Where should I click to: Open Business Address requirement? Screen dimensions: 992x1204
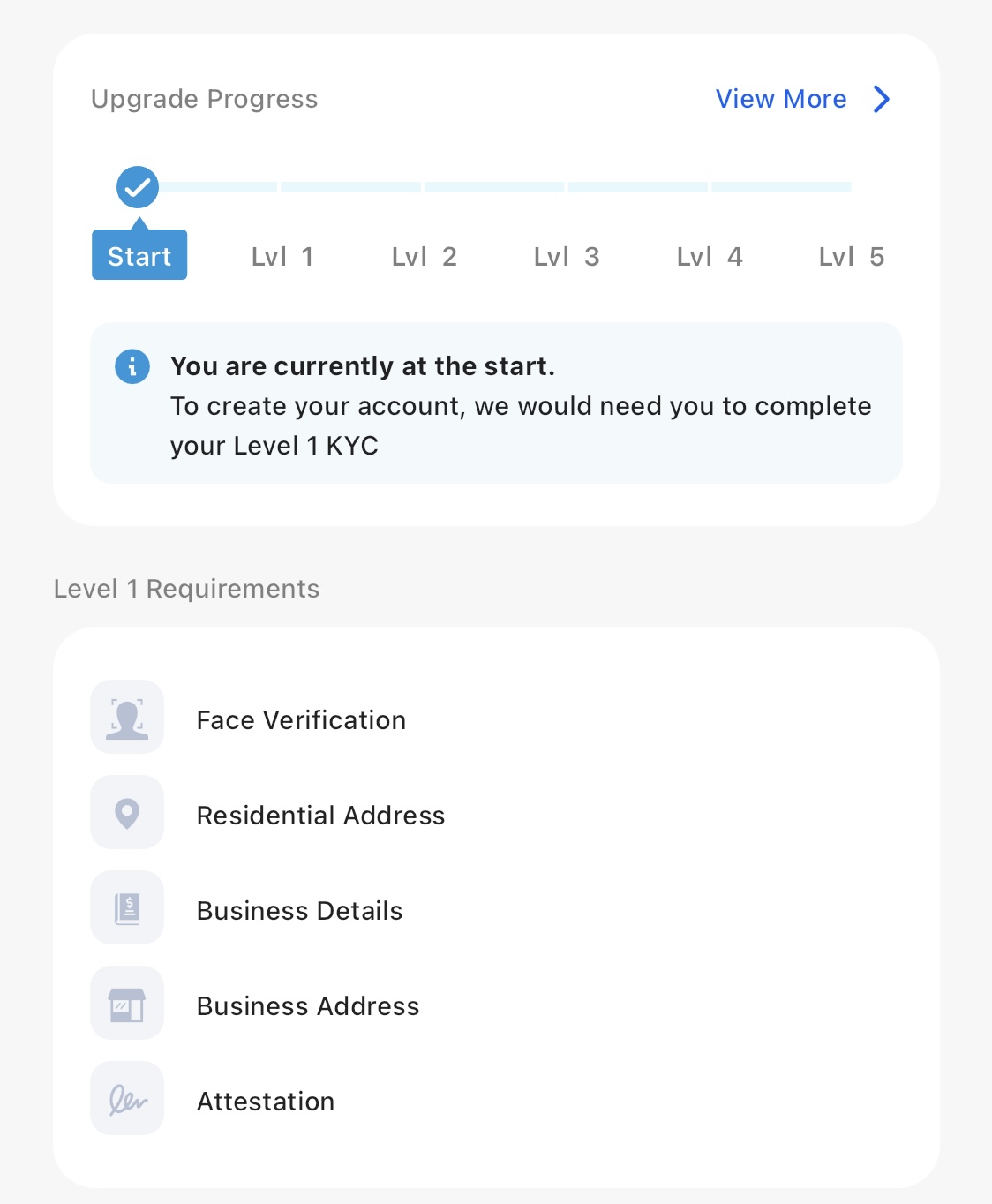[307, 1005]
